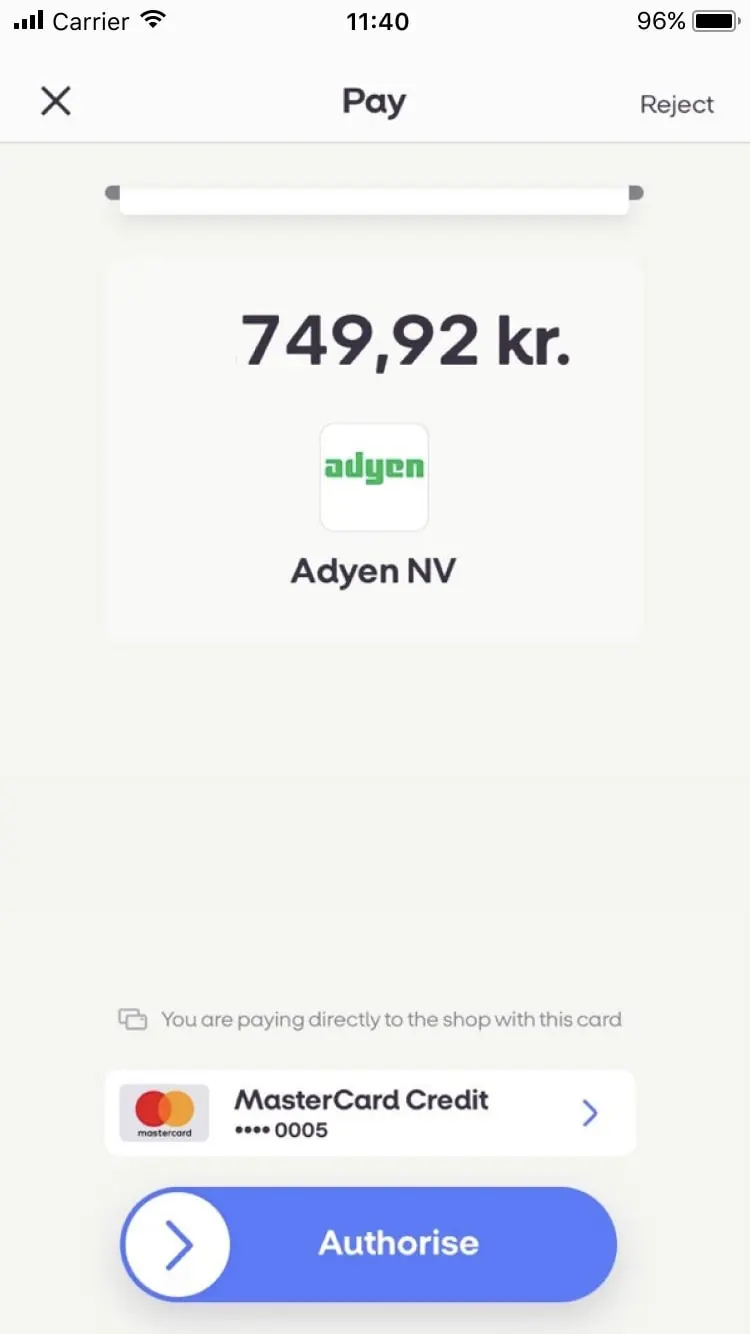Tap the Wi-Fi icon in the status bar
Screen dimensions: 750x1334
point(151,18)
